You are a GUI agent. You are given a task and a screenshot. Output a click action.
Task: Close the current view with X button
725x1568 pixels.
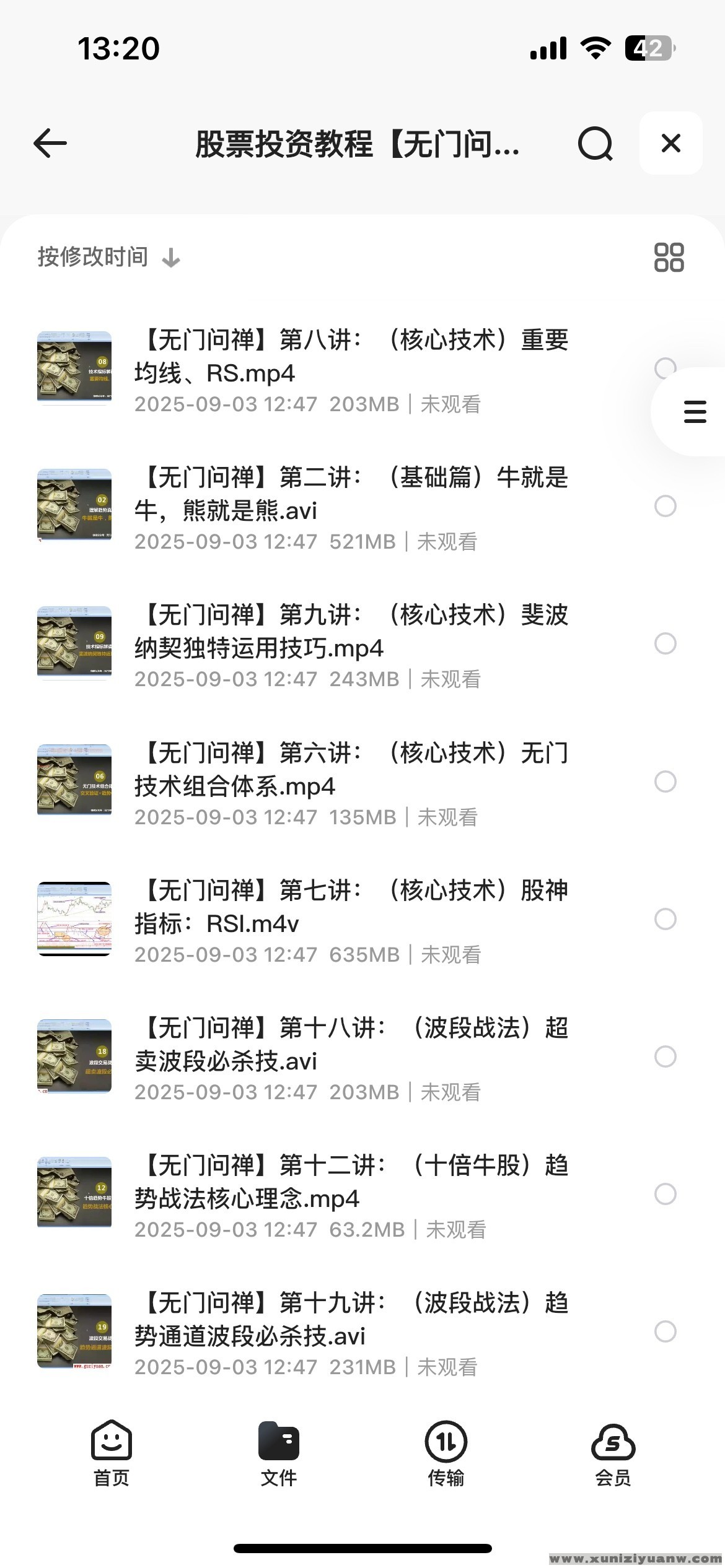670,143
